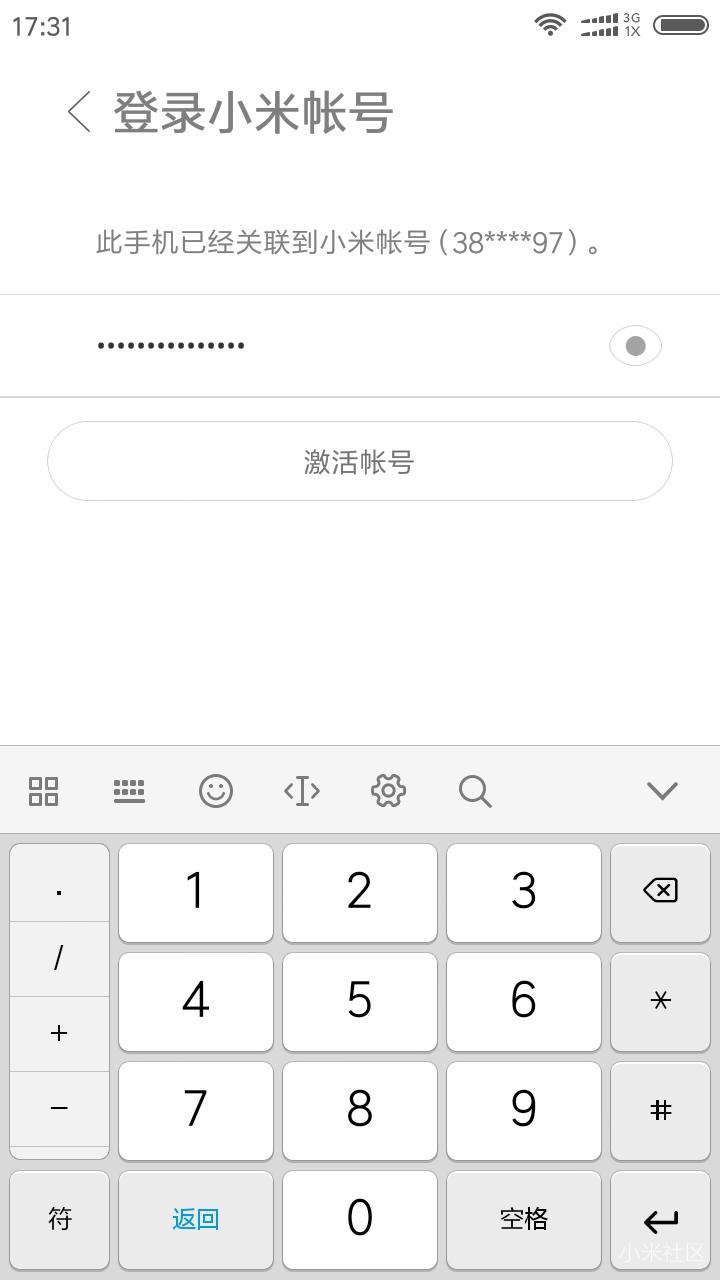Tap the 返回 key on the keyboard
The image size is (720, 1280).
[x=196, y=1219]
